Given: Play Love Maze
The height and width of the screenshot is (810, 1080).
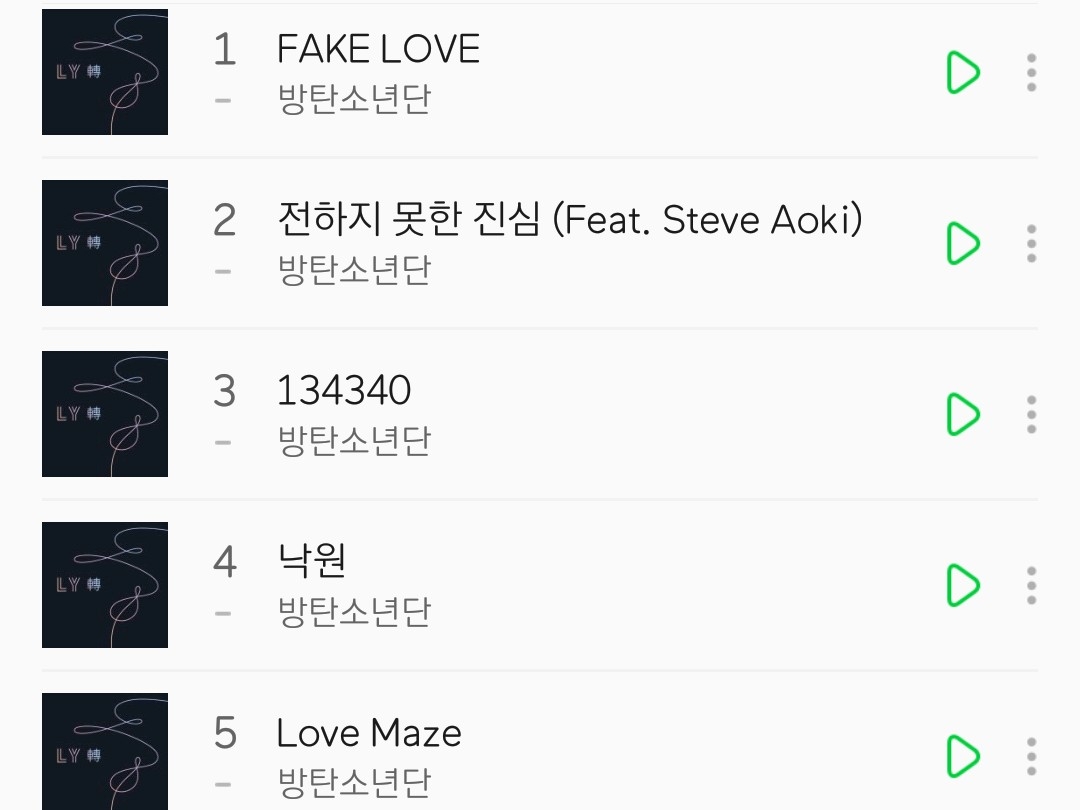Looking at the screenshot, I should pyautogui.click(x=964, y=756).
